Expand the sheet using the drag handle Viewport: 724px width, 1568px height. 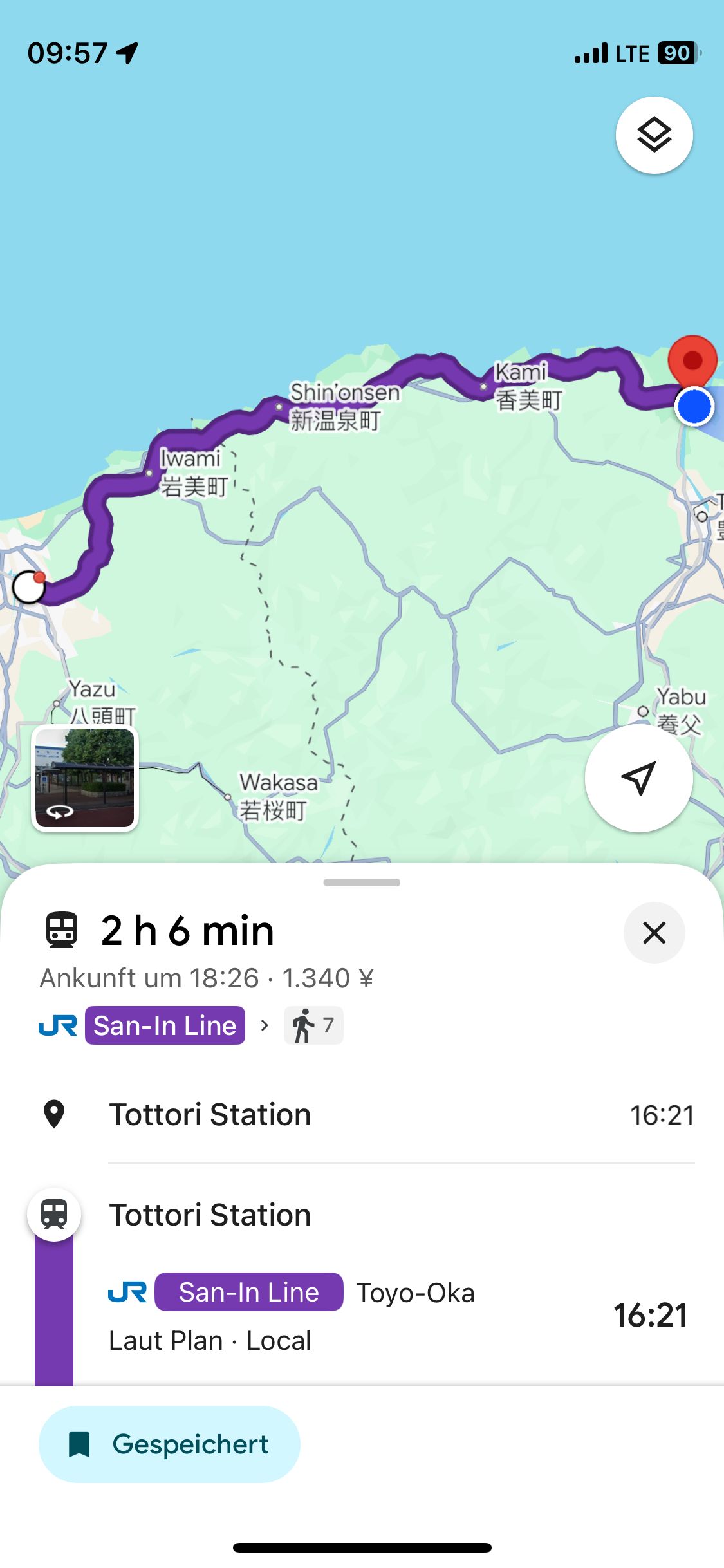click(362, 882)
